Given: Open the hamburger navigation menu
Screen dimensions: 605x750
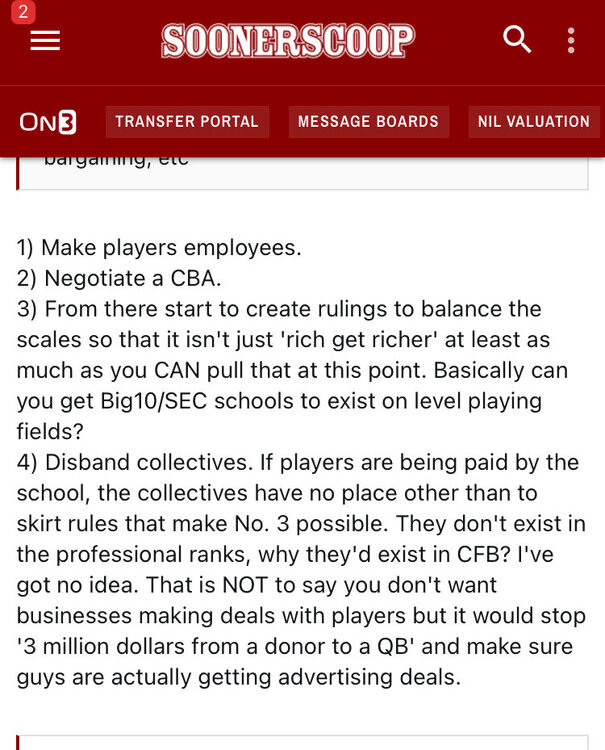Looking at the screenshot, I should tap(45, 40).
